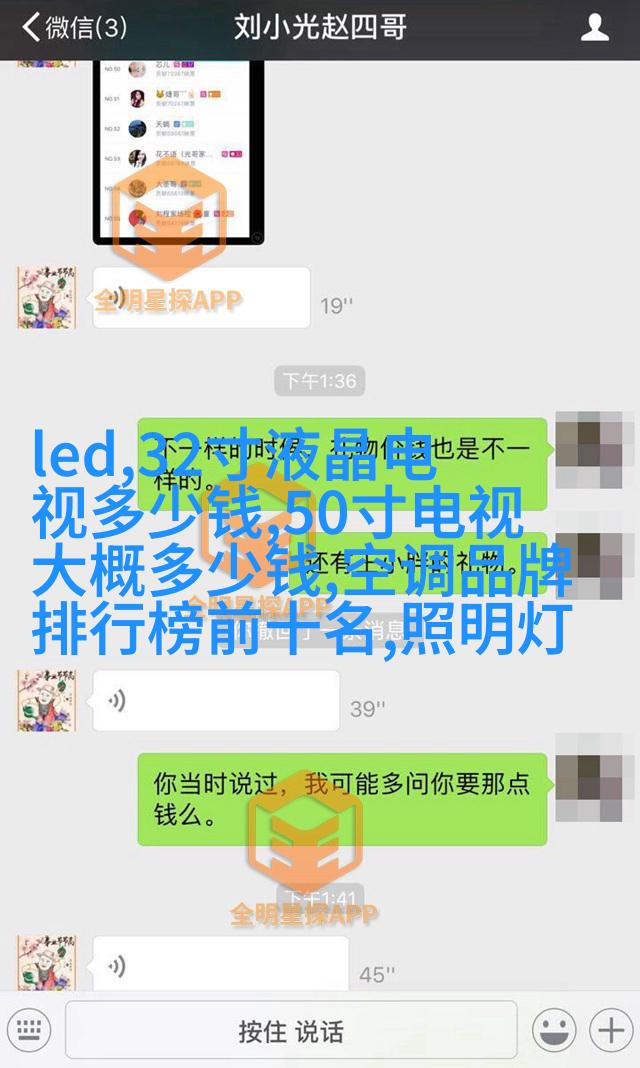Tap the 按住 说话 hold-to-talk button
Viewport: 640px width, 1068px height.
click(x=291, y=1030)
